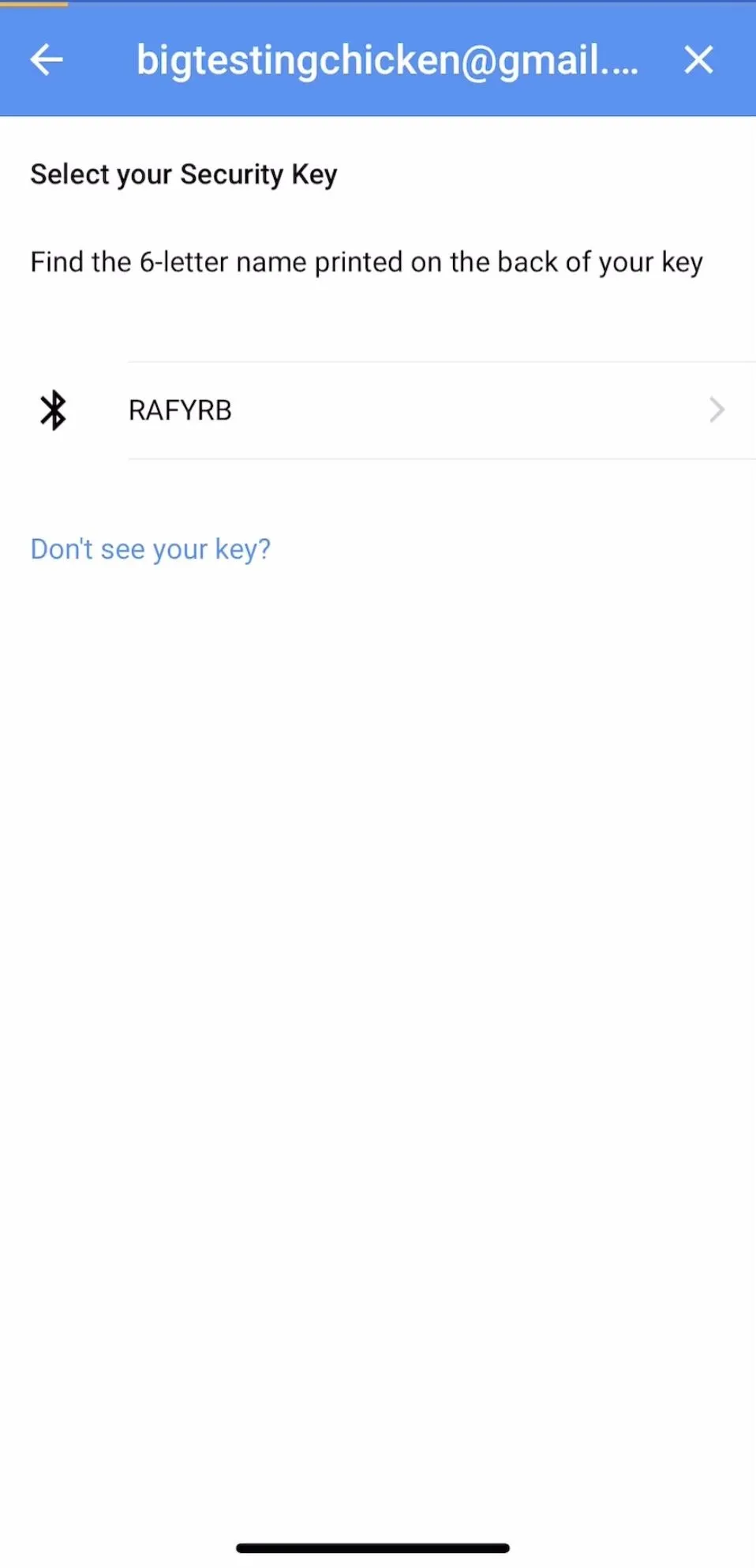Open the "Don't see your key?" link

(150, 549)
